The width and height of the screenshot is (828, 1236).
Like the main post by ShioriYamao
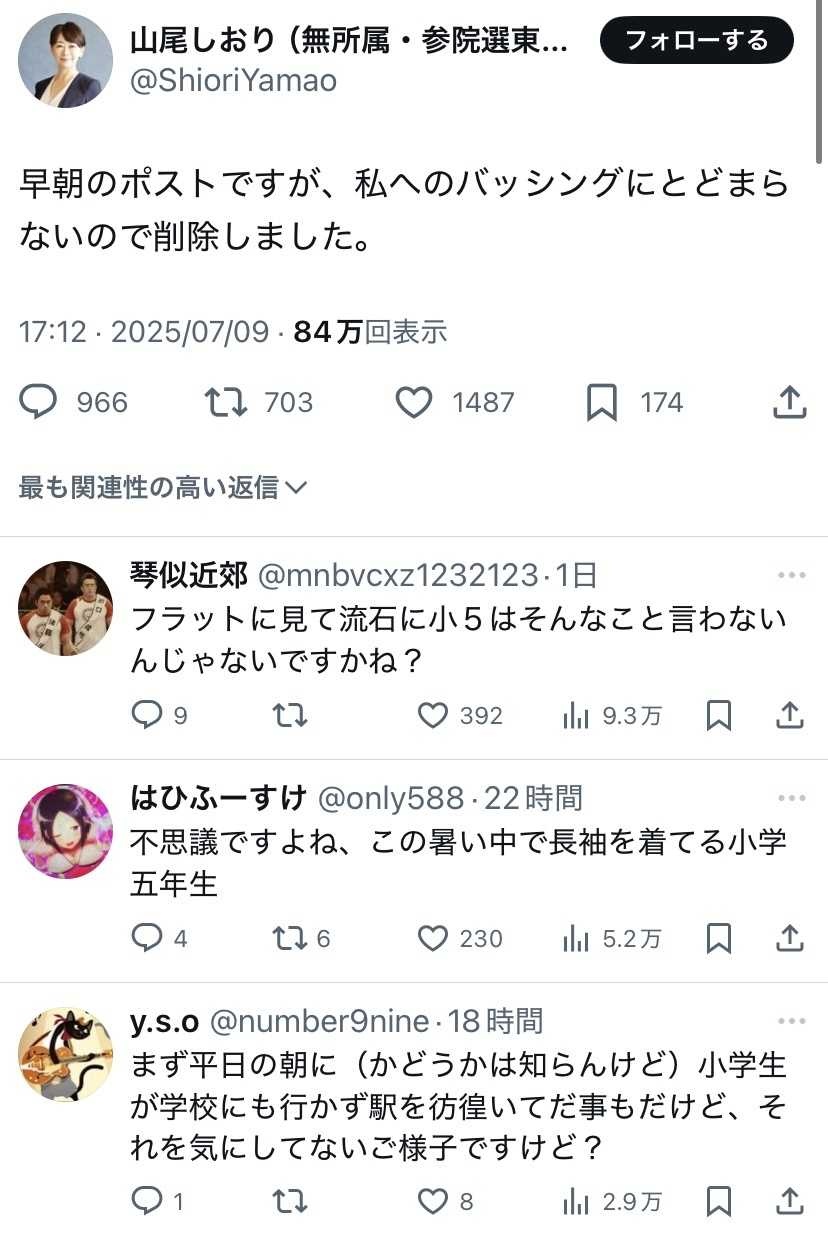tap(413, 402)
